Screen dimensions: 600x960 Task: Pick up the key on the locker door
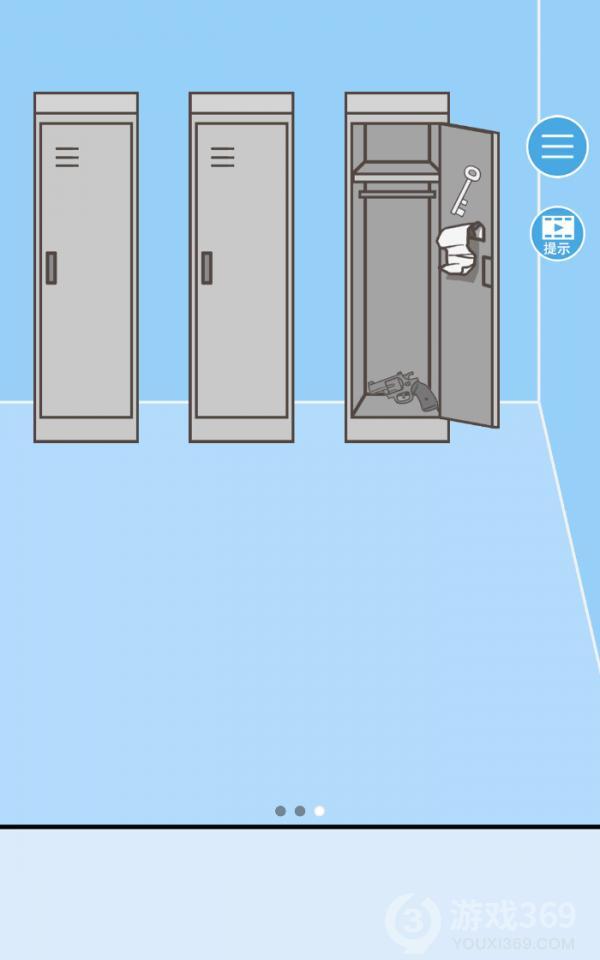click(x=465, y=190)
